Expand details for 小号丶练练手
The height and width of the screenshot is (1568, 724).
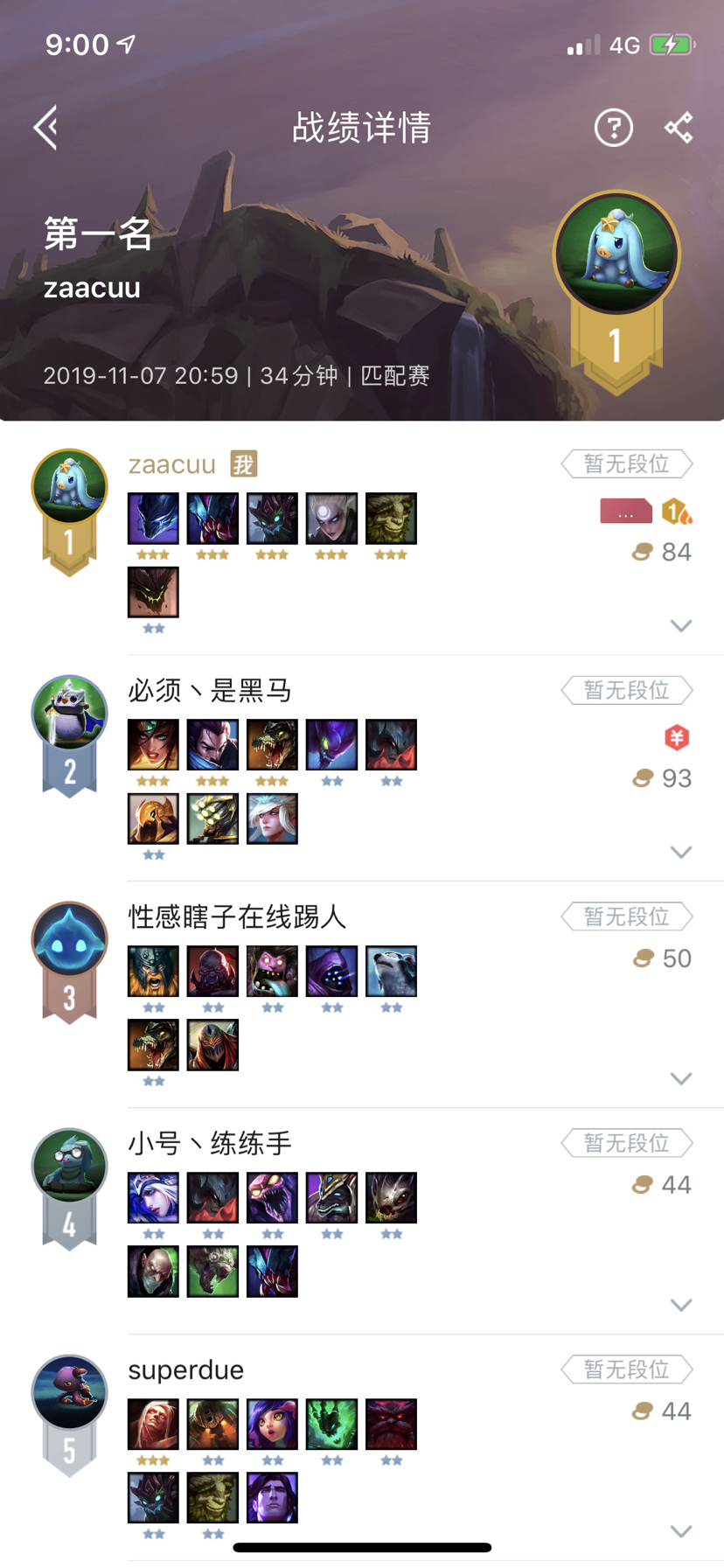(680, 1305)
